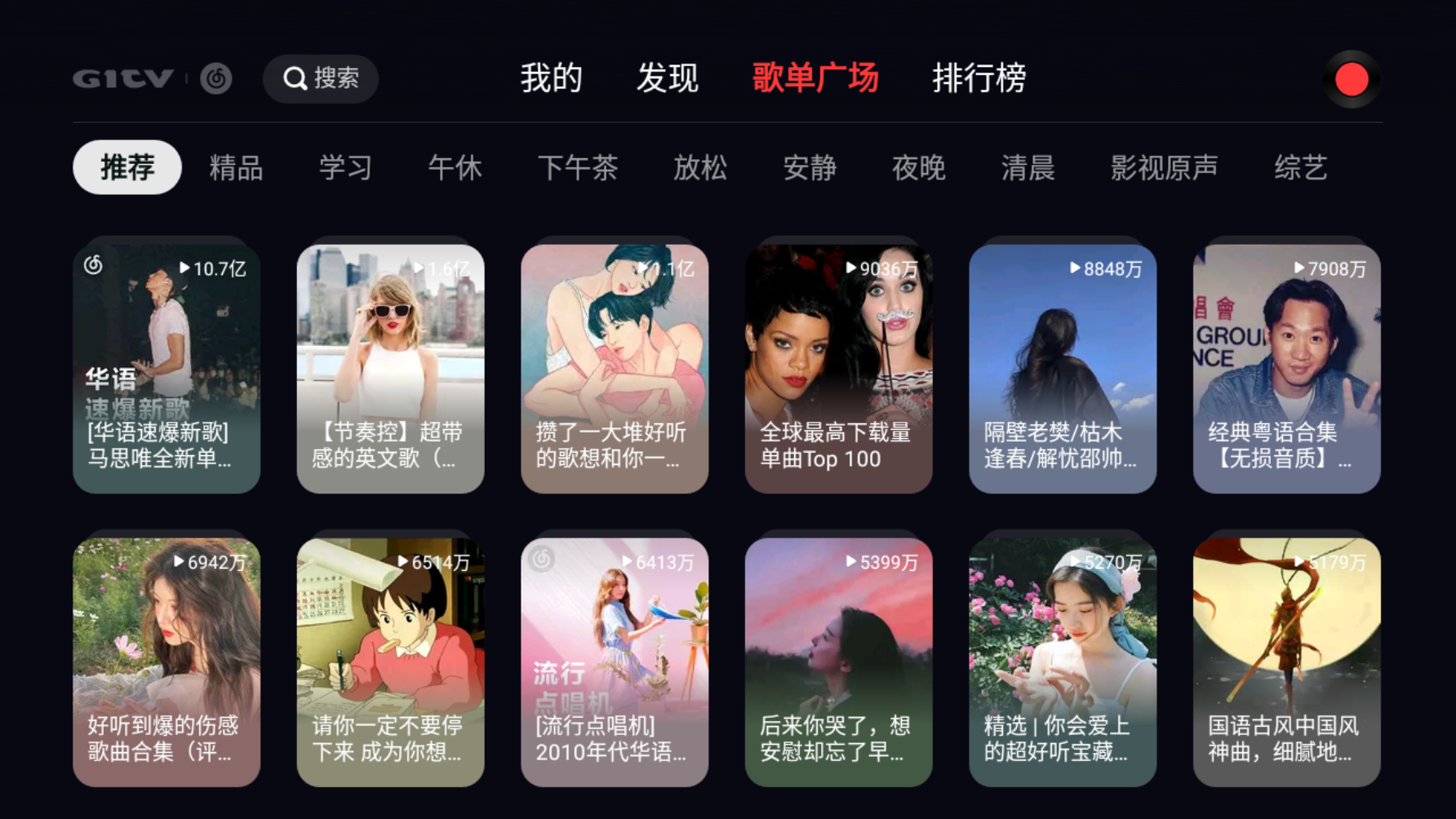Open the 隔壁老樊/枯木逢春 playlist card
The image size is (1456, 819).
click(x=1062, y=368)
